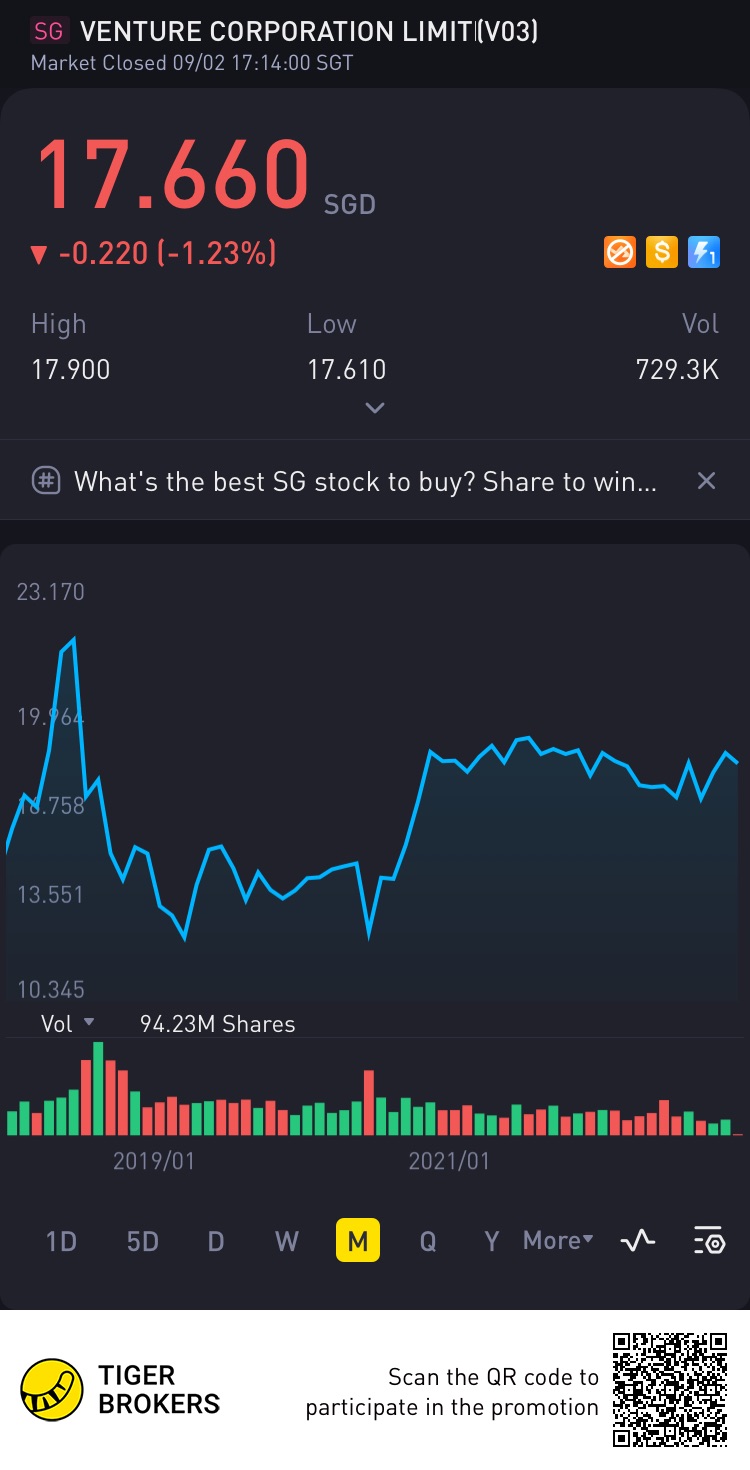This screenshot has width=750, height=1470.
Task: Tap the orange no-shorting badge icon
Action: point(620,252)
